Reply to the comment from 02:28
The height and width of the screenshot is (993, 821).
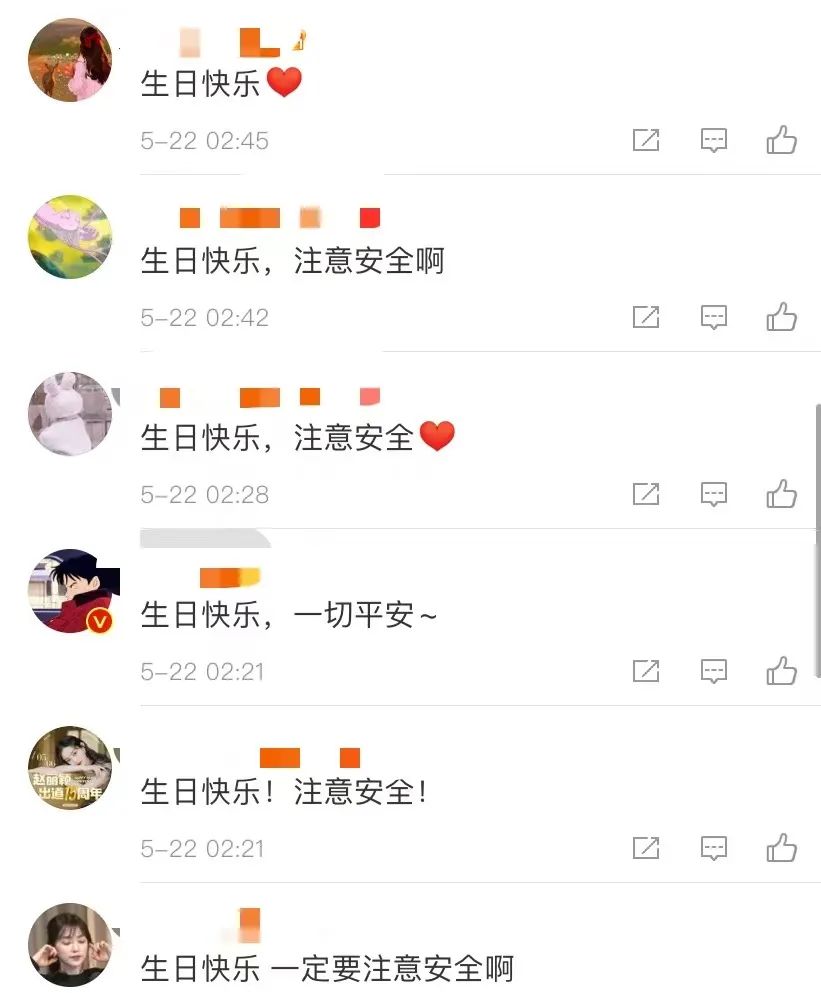tap(713, 495)
